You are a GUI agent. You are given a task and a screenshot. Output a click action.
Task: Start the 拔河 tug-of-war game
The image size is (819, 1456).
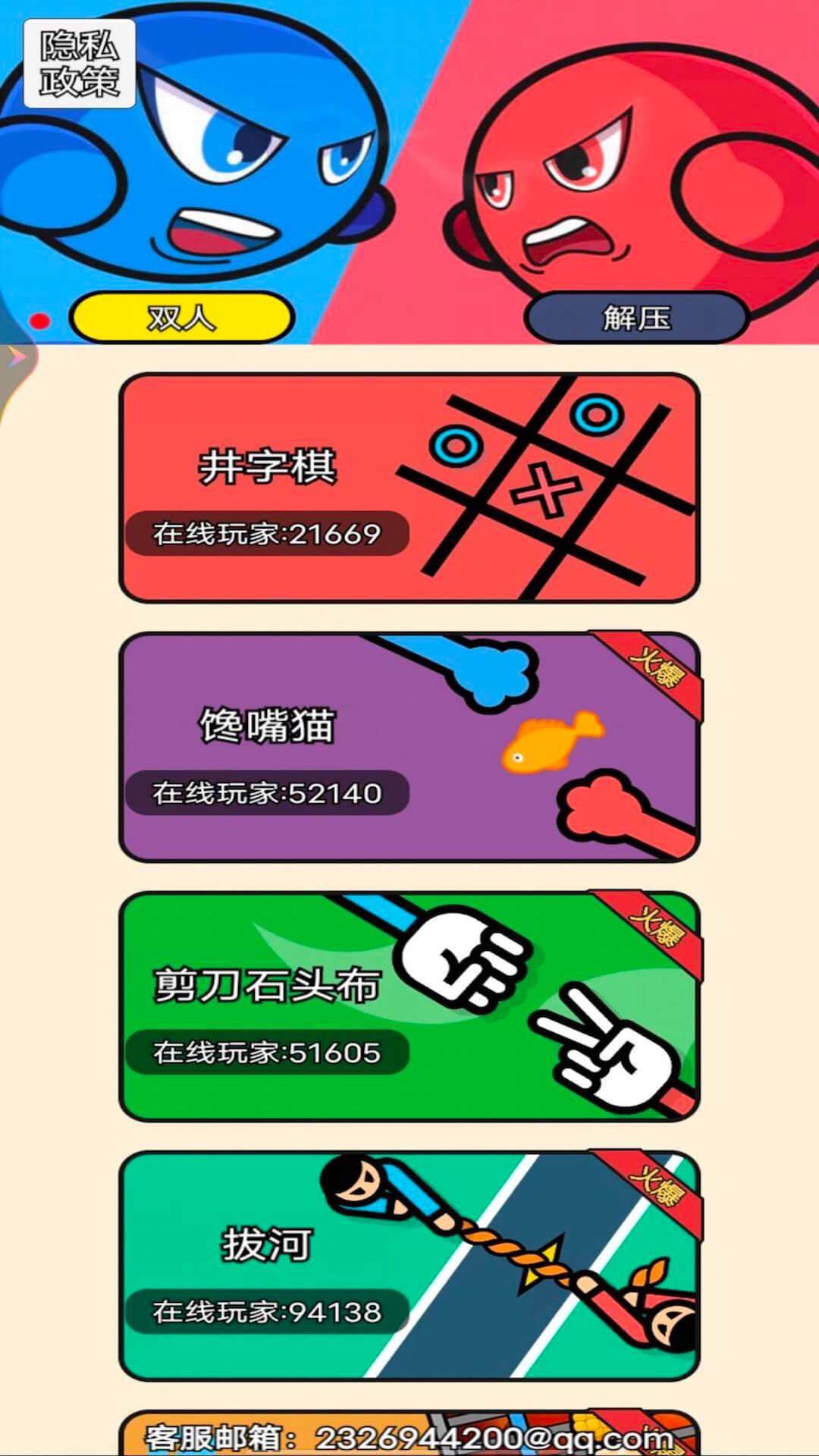tap(409, 1266)
